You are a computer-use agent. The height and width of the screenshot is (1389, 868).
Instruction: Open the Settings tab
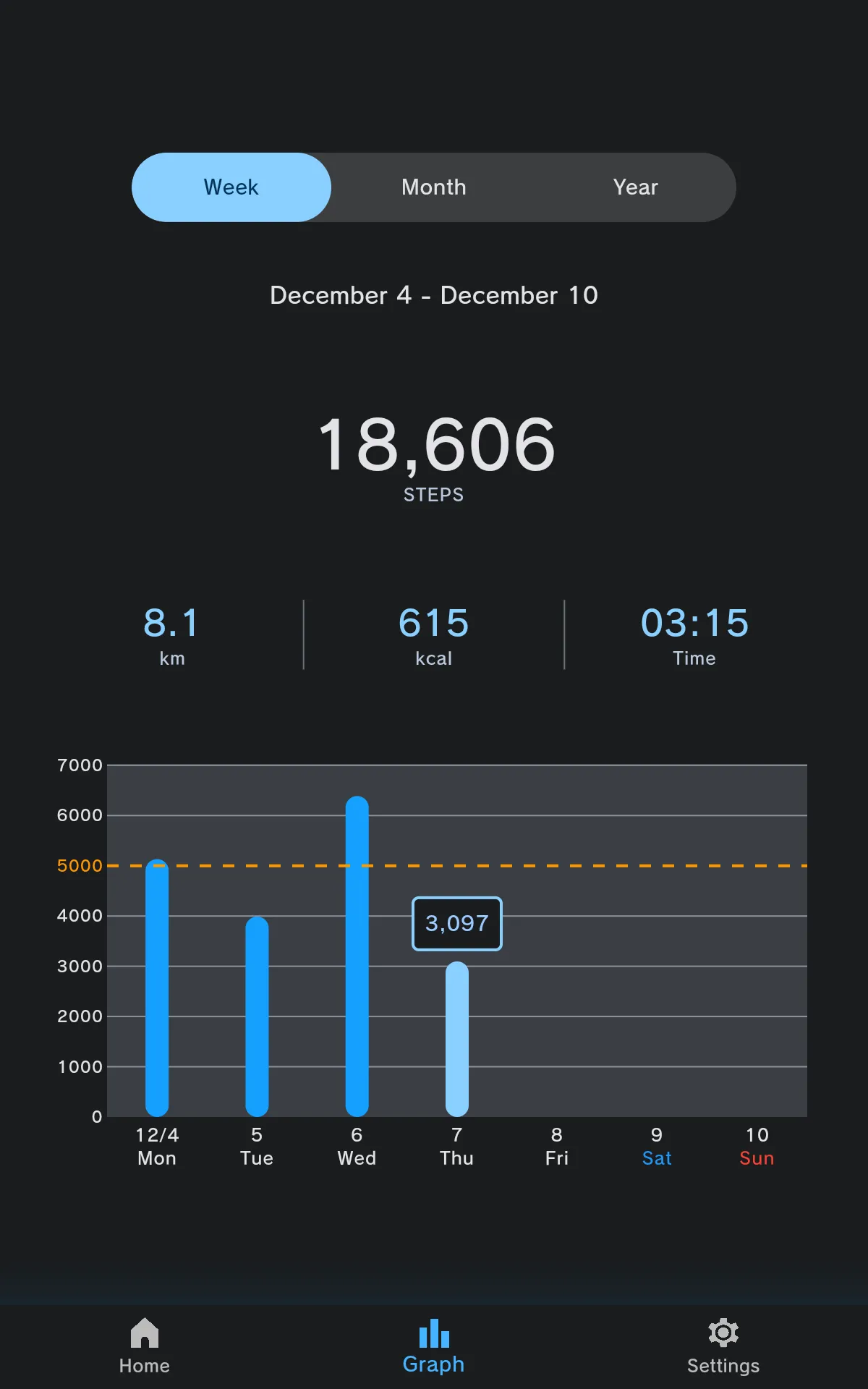point(723,1346)
